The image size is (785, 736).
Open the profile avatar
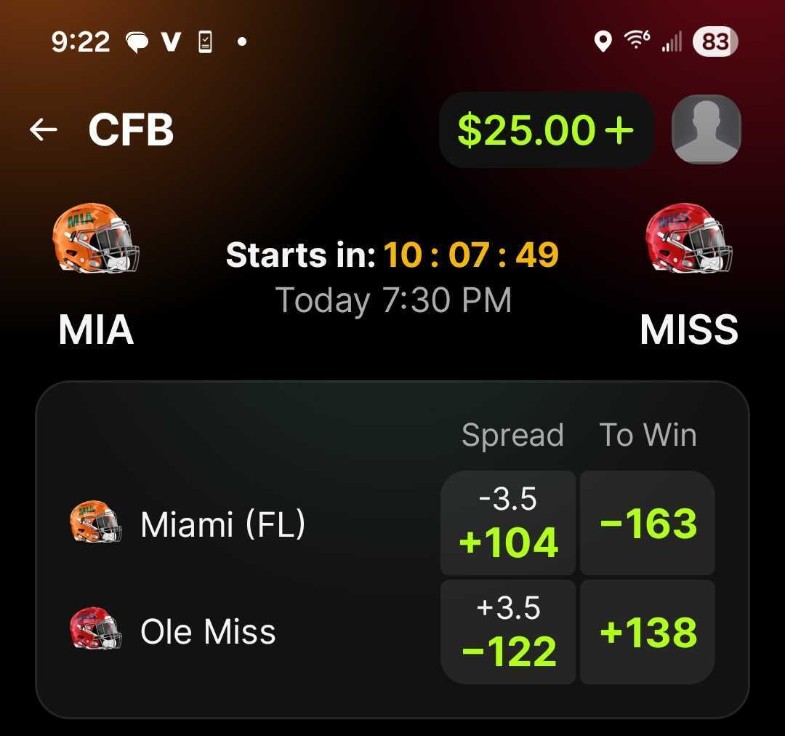coord(706,130)
